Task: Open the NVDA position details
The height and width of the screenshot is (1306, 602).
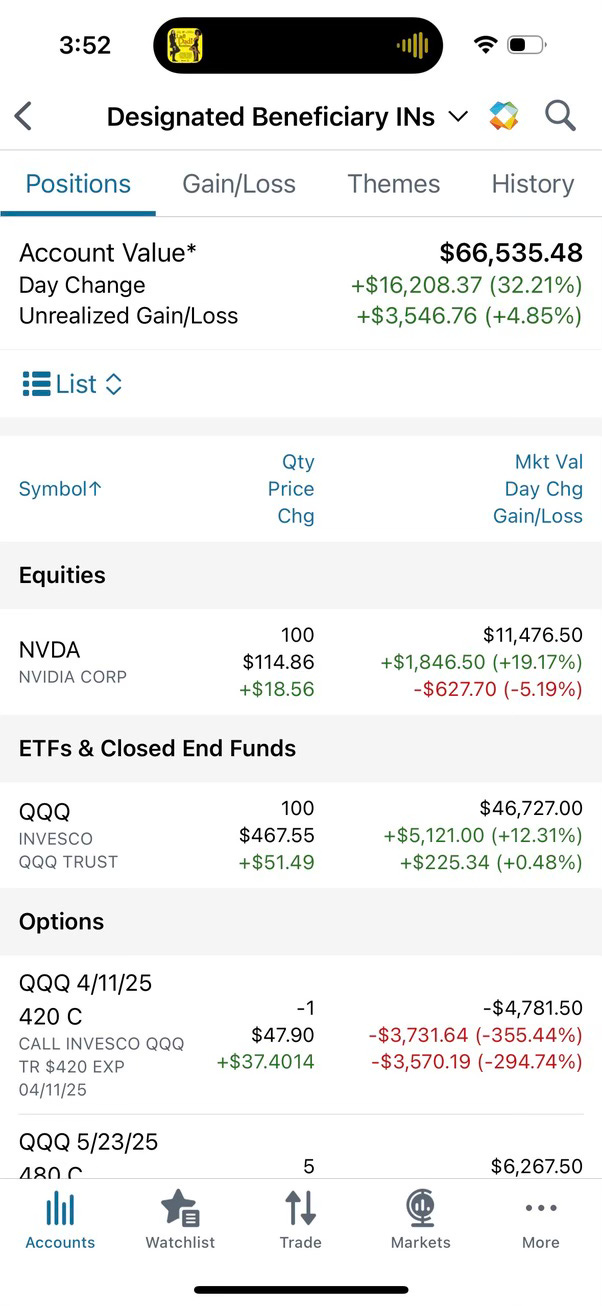Action: pyautogui.click(x=301, y=662)
